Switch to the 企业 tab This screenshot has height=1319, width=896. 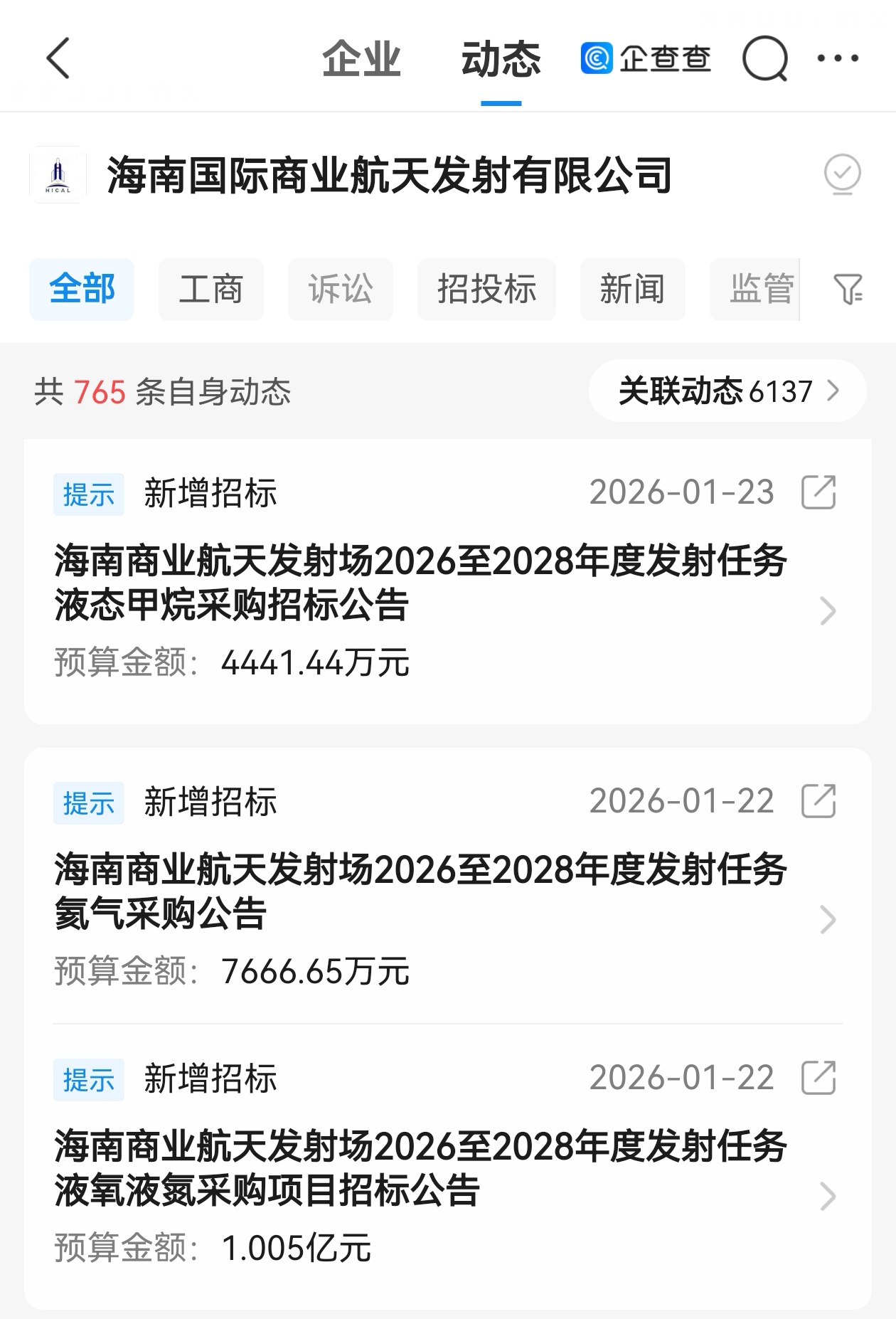pyautogui.click(x=361, y=58)
